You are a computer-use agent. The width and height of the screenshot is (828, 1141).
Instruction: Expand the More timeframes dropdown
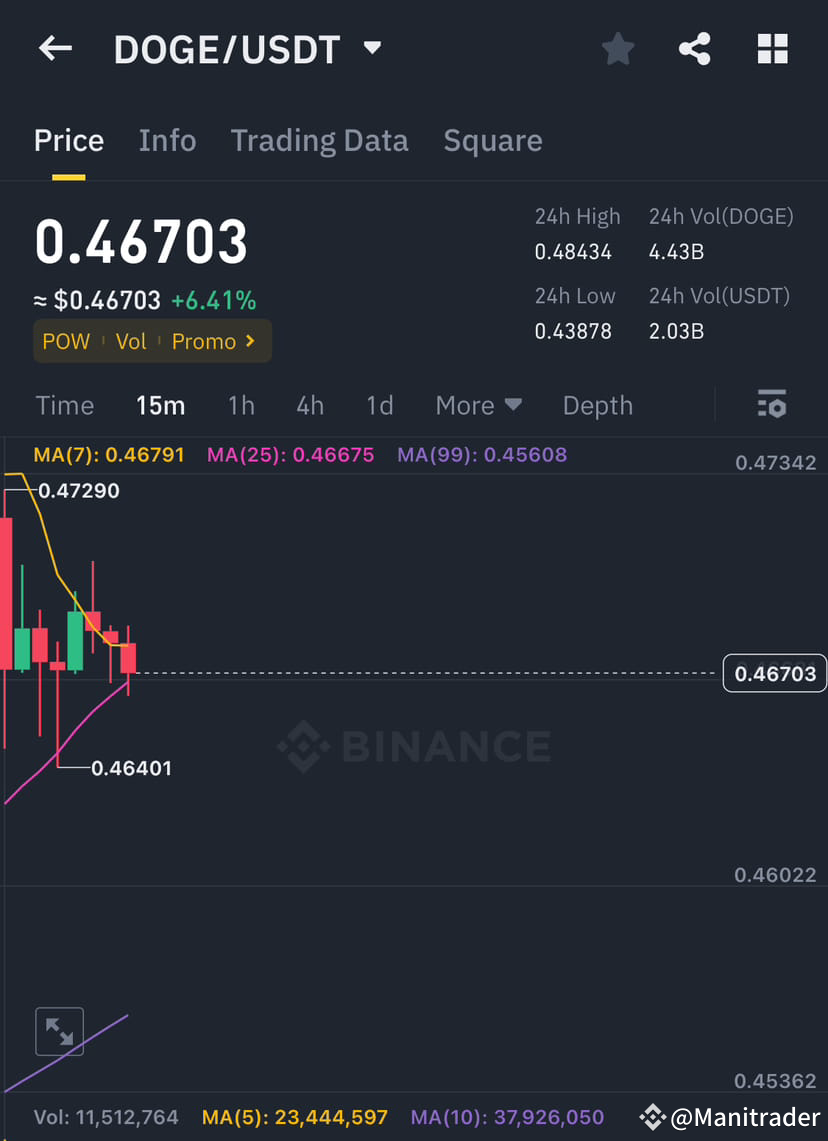pyautogui.click(x=478, y=405)
